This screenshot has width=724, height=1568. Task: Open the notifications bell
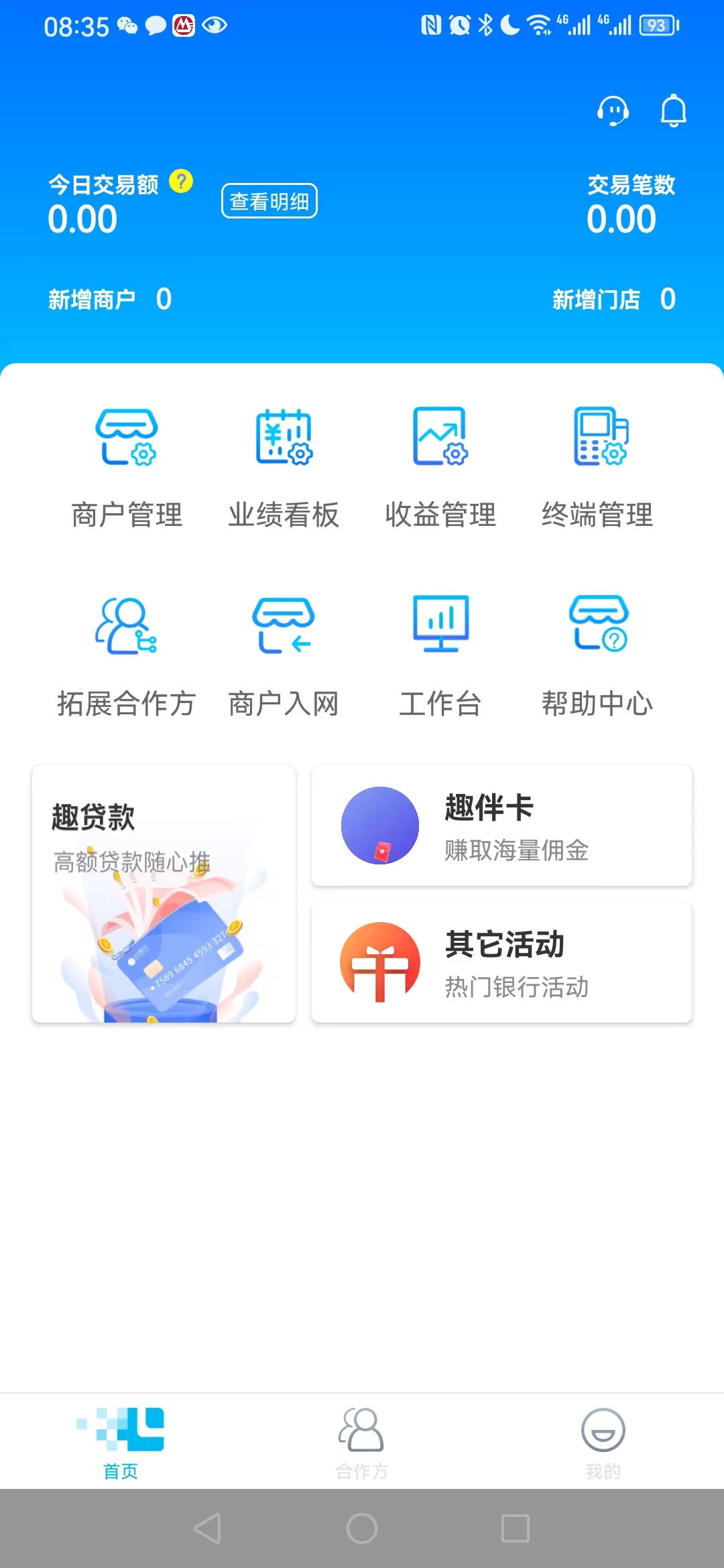(673, 111)
